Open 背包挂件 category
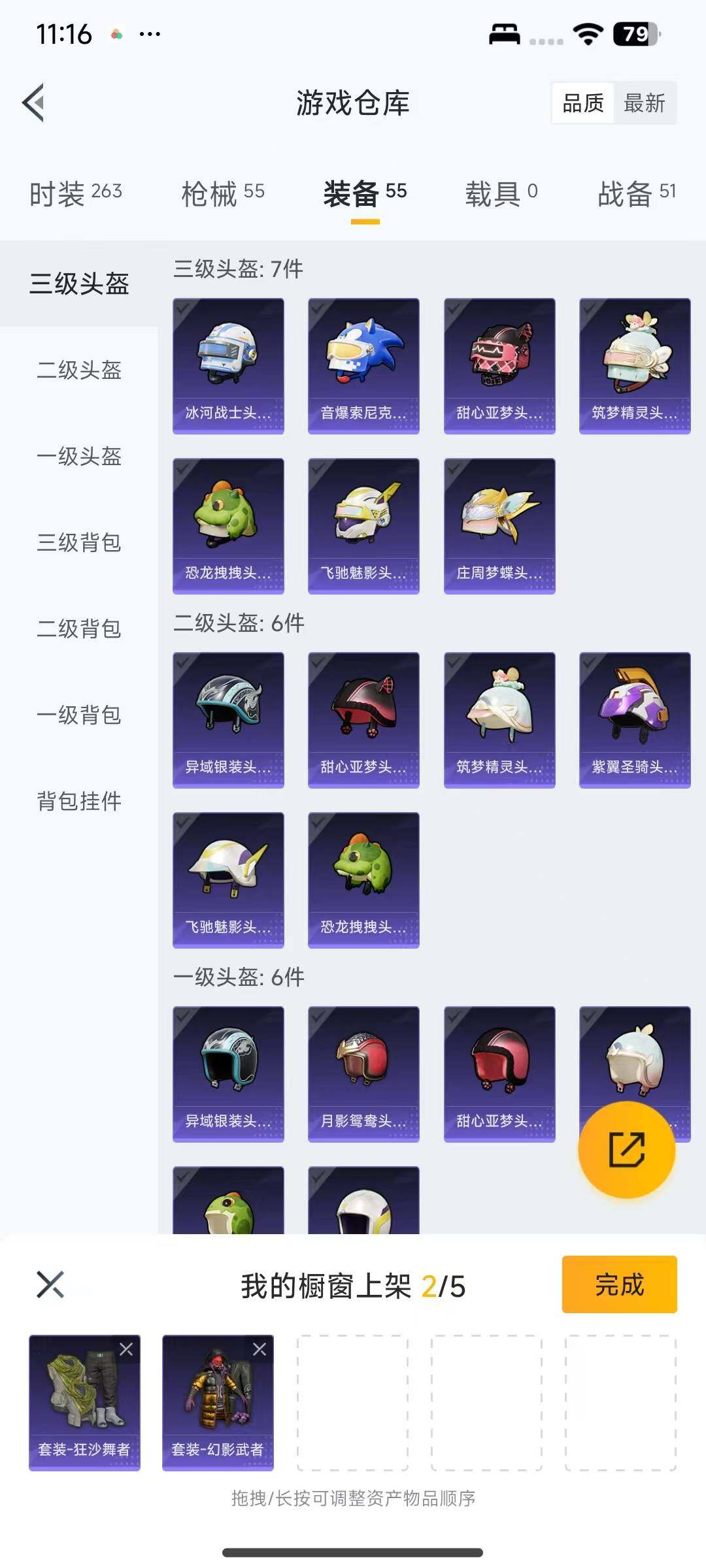706x1568 pixels. tap(79, 801)
